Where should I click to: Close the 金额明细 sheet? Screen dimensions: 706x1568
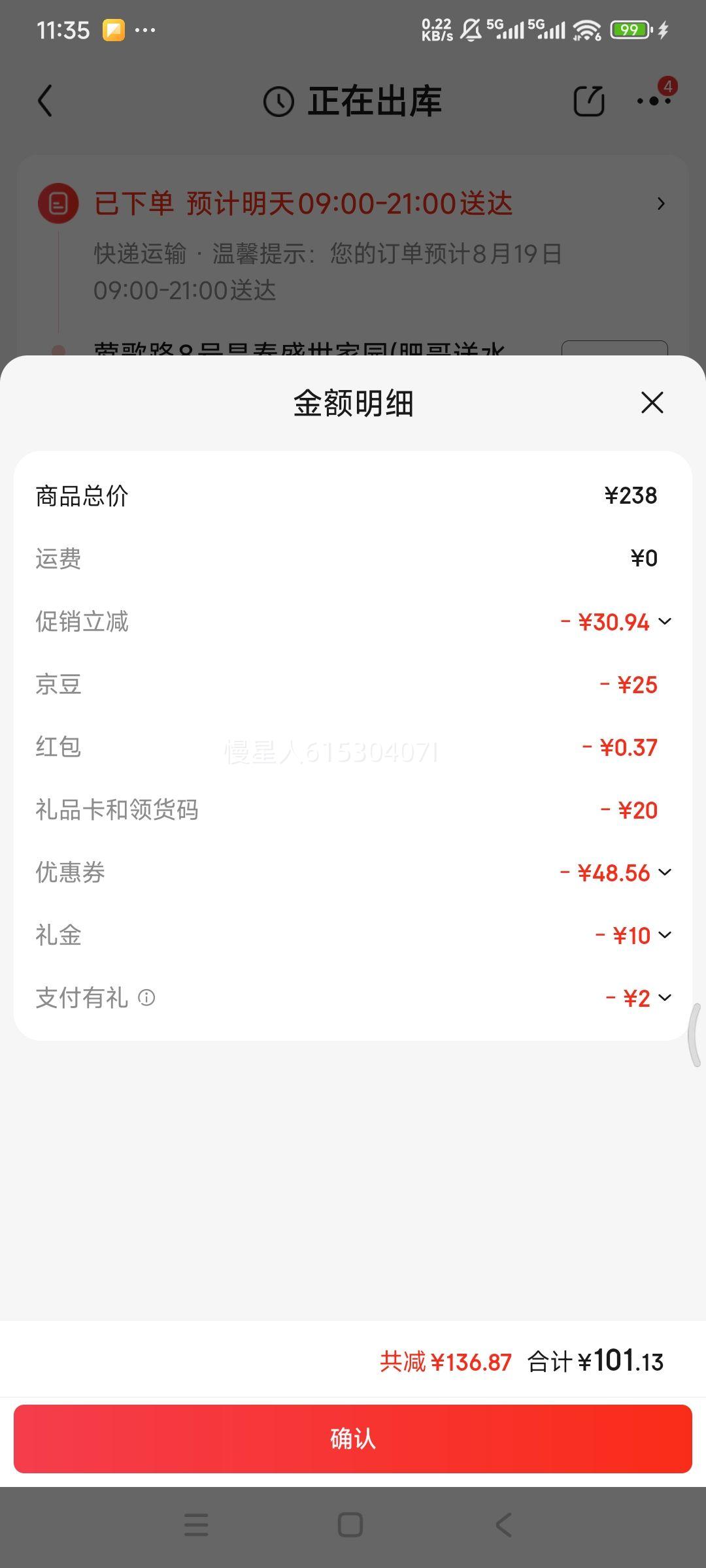coord(652,402)
